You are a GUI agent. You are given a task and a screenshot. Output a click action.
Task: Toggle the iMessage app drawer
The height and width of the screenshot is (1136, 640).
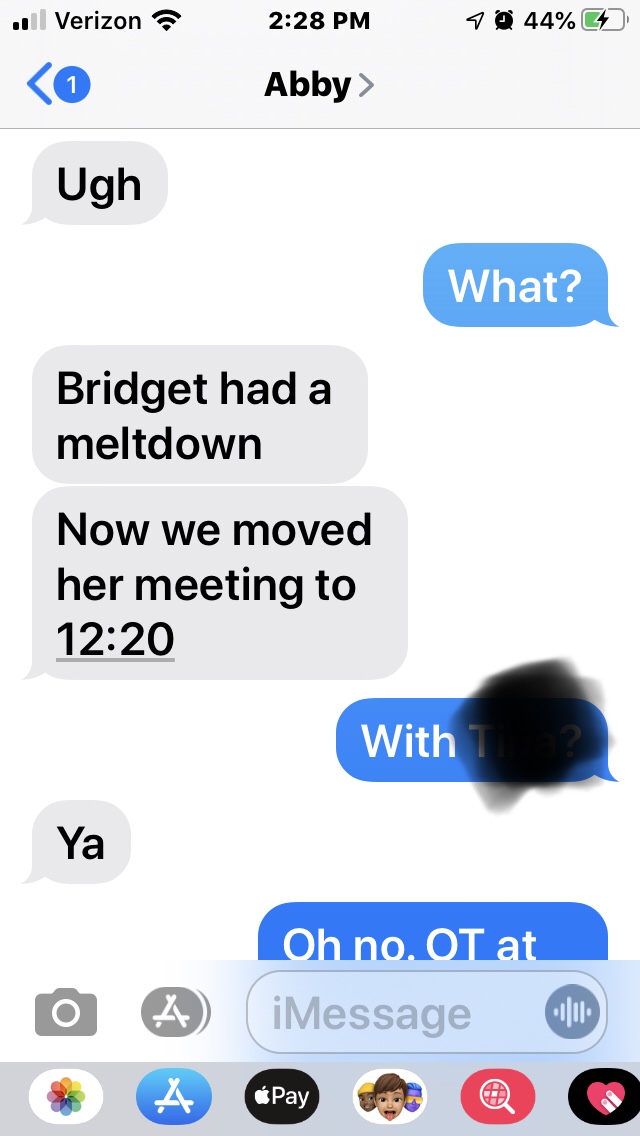(x=174, y=1013)
